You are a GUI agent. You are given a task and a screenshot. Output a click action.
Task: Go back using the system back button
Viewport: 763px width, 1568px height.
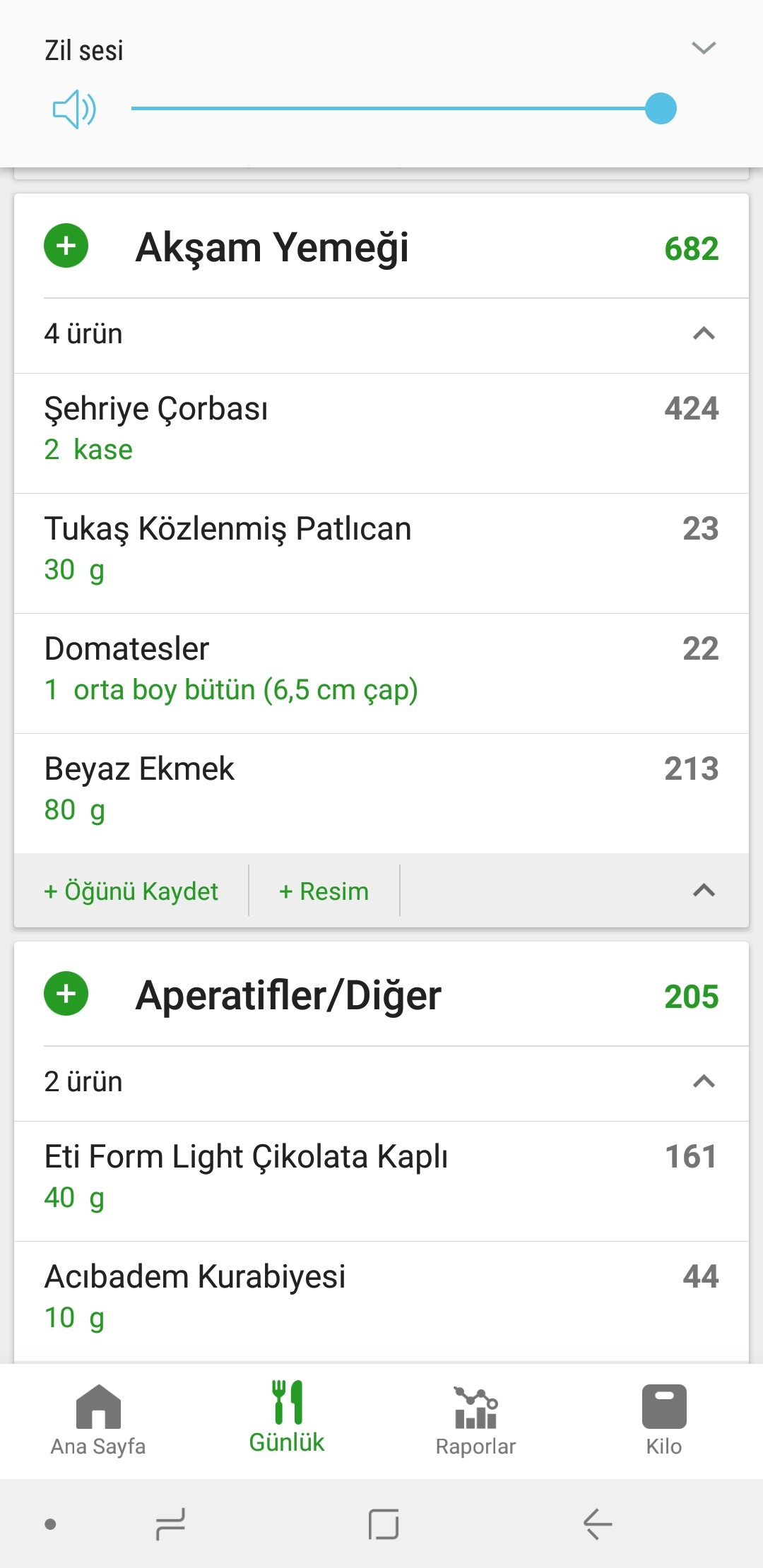pos(597,1524)
